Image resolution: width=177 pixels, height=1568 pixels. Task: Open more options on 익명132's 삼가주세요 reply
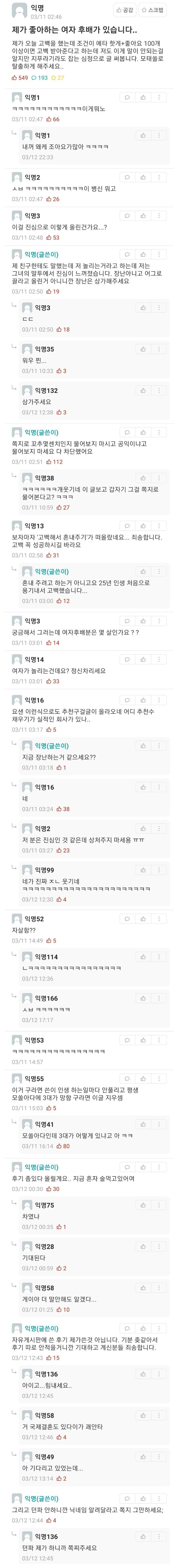click(159, 391)
